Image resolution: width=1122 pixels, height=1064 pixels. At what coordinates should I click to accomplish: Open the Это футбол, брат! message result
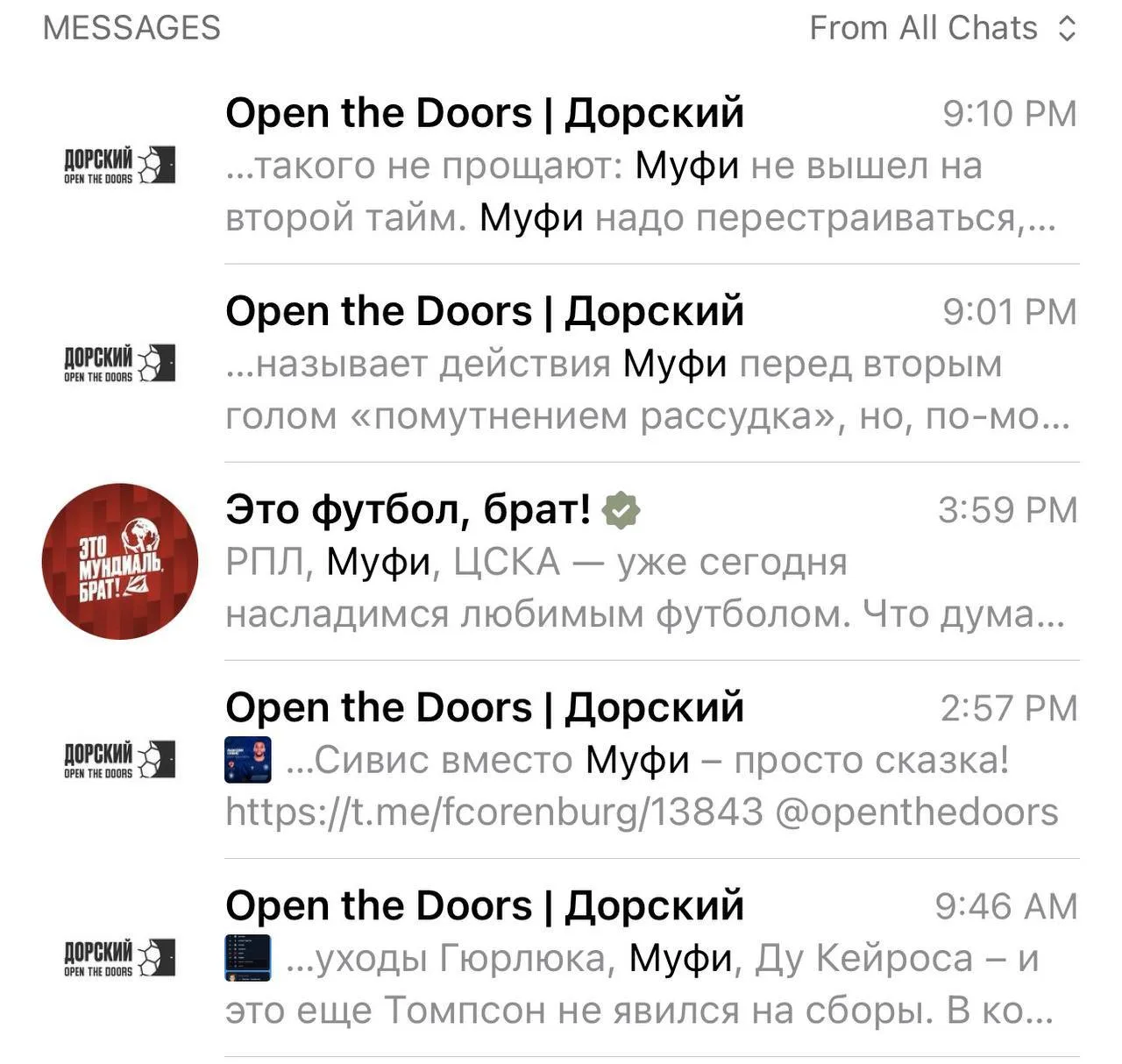561,561
